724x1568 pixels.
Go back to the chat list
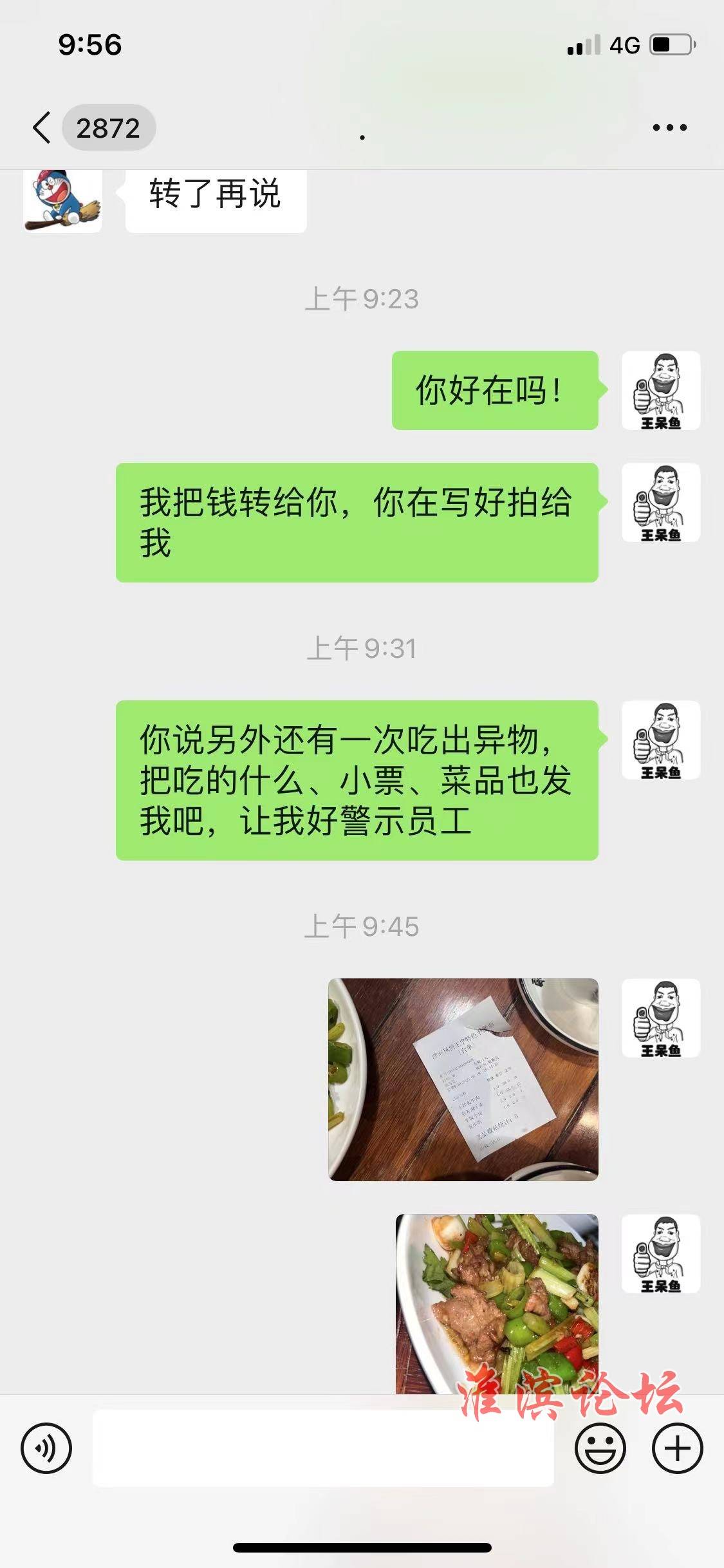point(42,127)
